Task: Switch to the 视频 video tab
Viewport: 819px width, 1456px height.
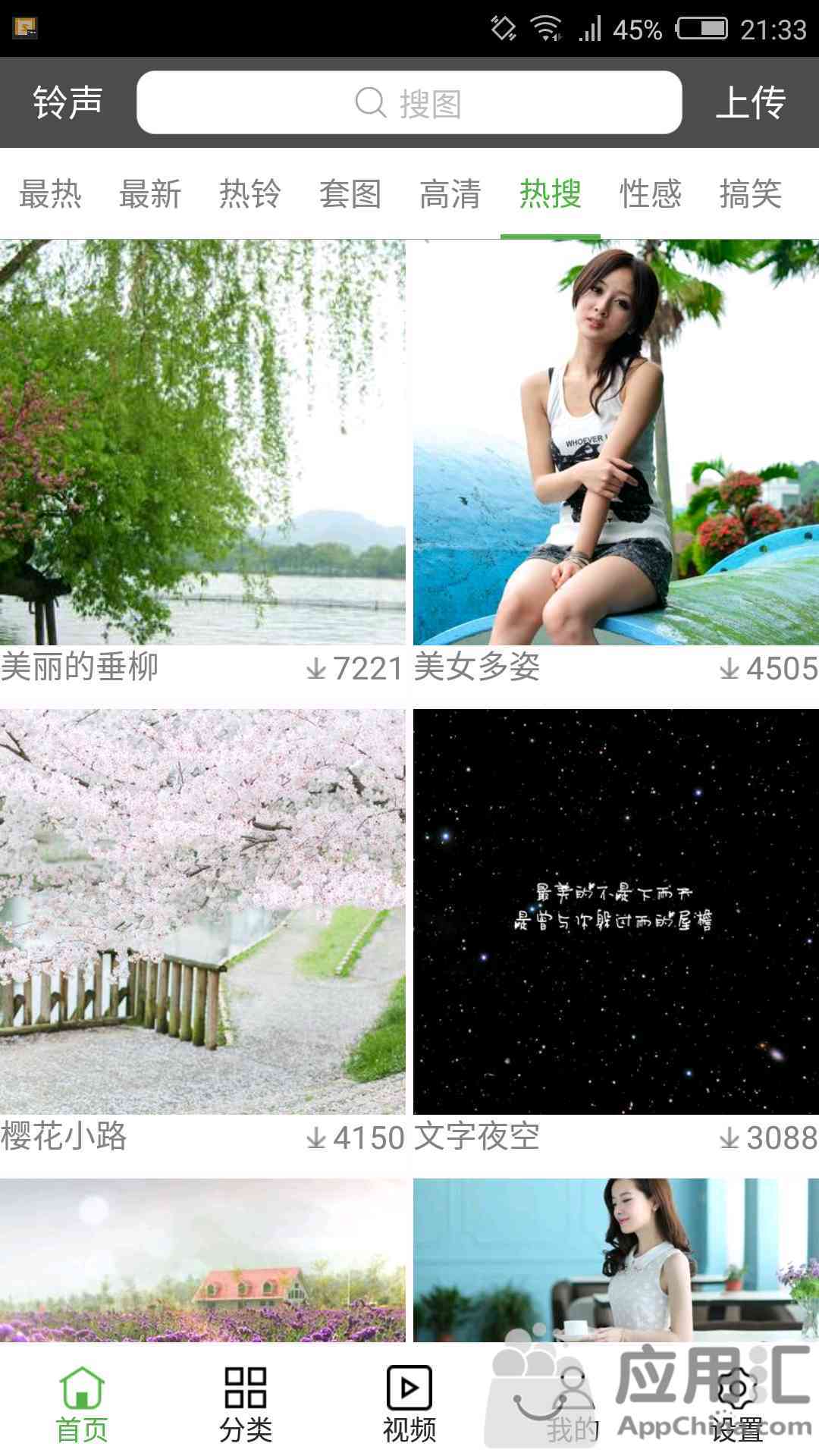Action: (409, 1404)
